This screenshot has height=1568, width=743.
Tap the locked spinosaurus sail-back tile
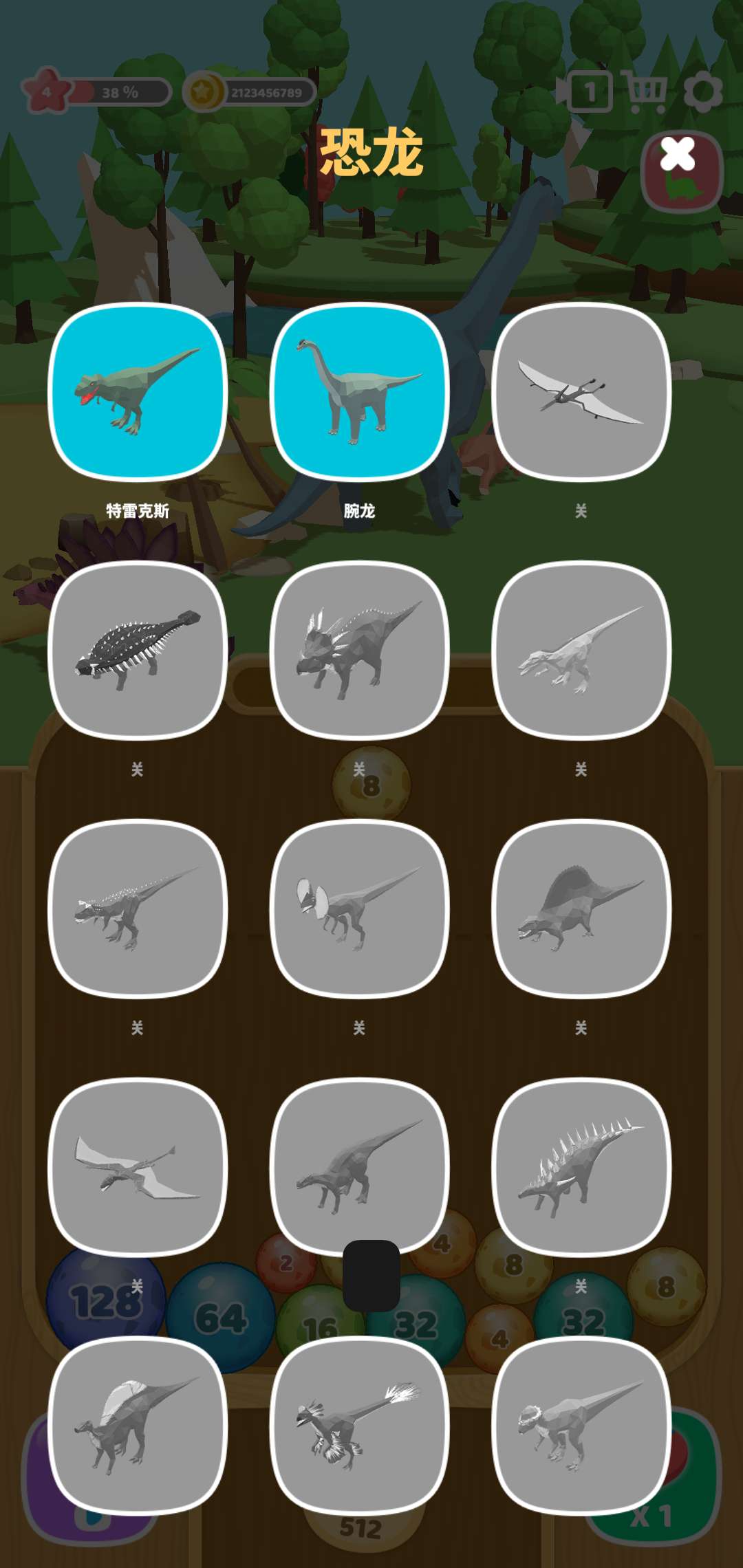(581, 908)
